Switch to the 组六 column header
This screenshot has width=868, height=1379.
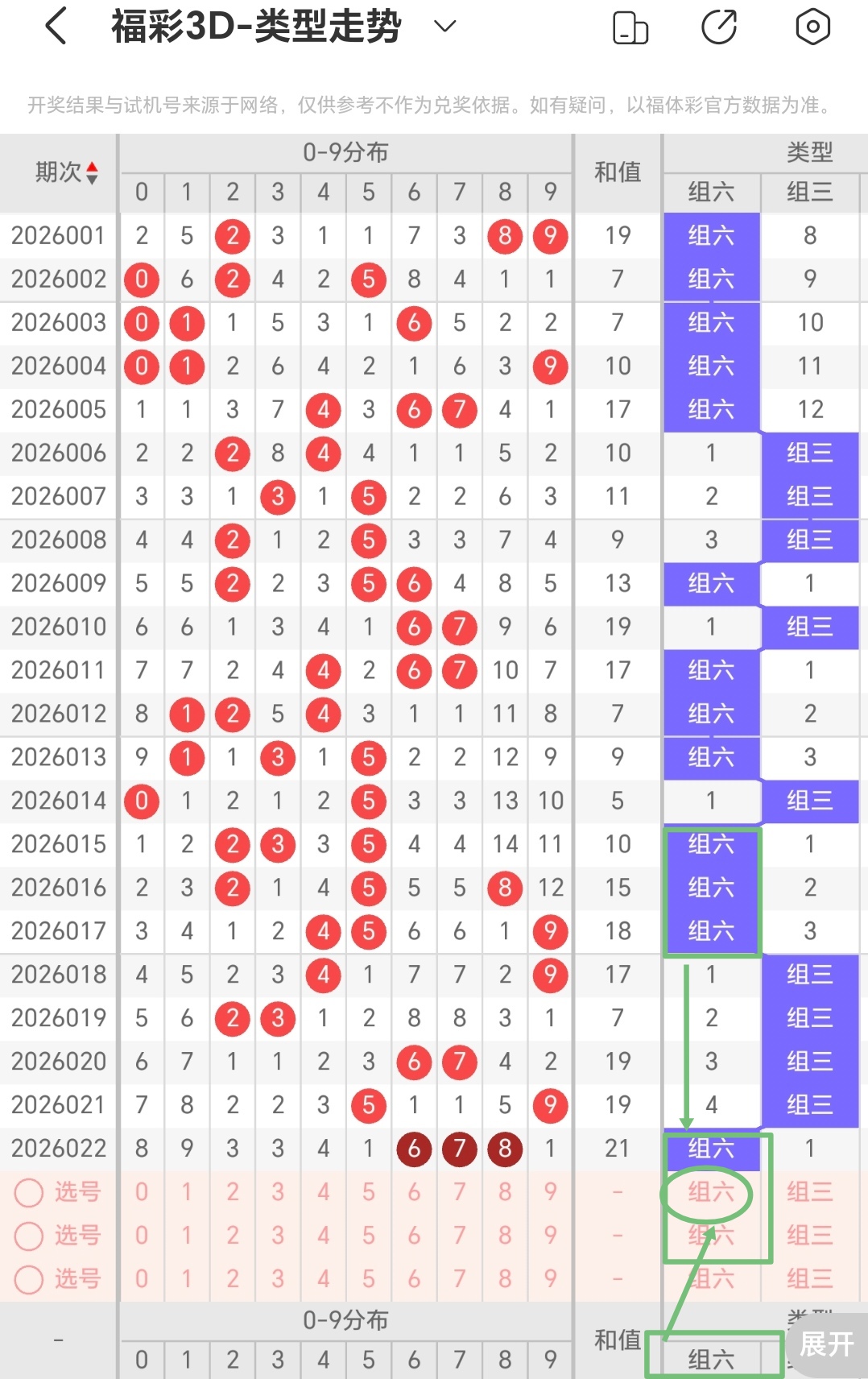(x=712, y=193)
